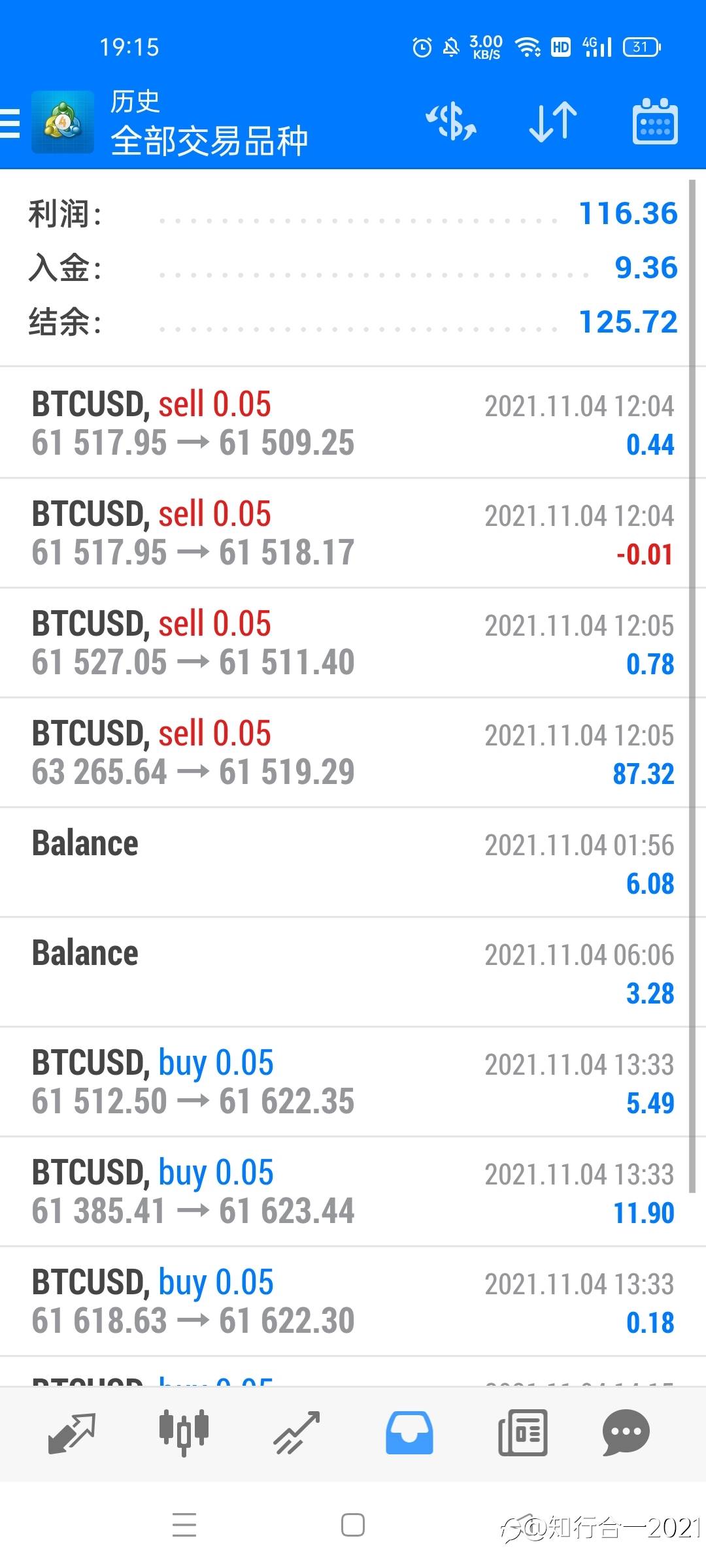
Task: Open the News tab
Action: (x=522, y=1433)
